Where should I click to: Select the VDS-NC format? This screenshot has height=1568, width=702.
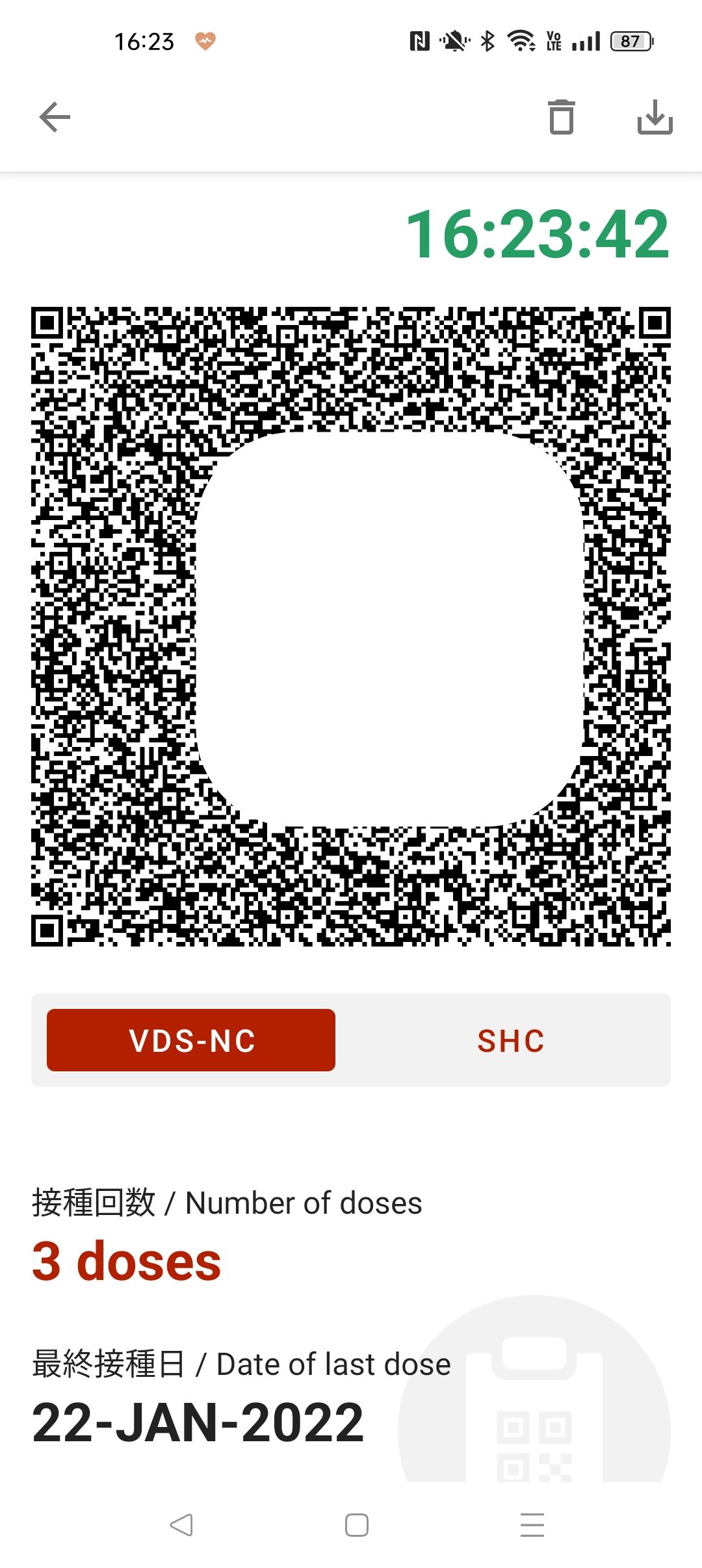pos(191,1040)
